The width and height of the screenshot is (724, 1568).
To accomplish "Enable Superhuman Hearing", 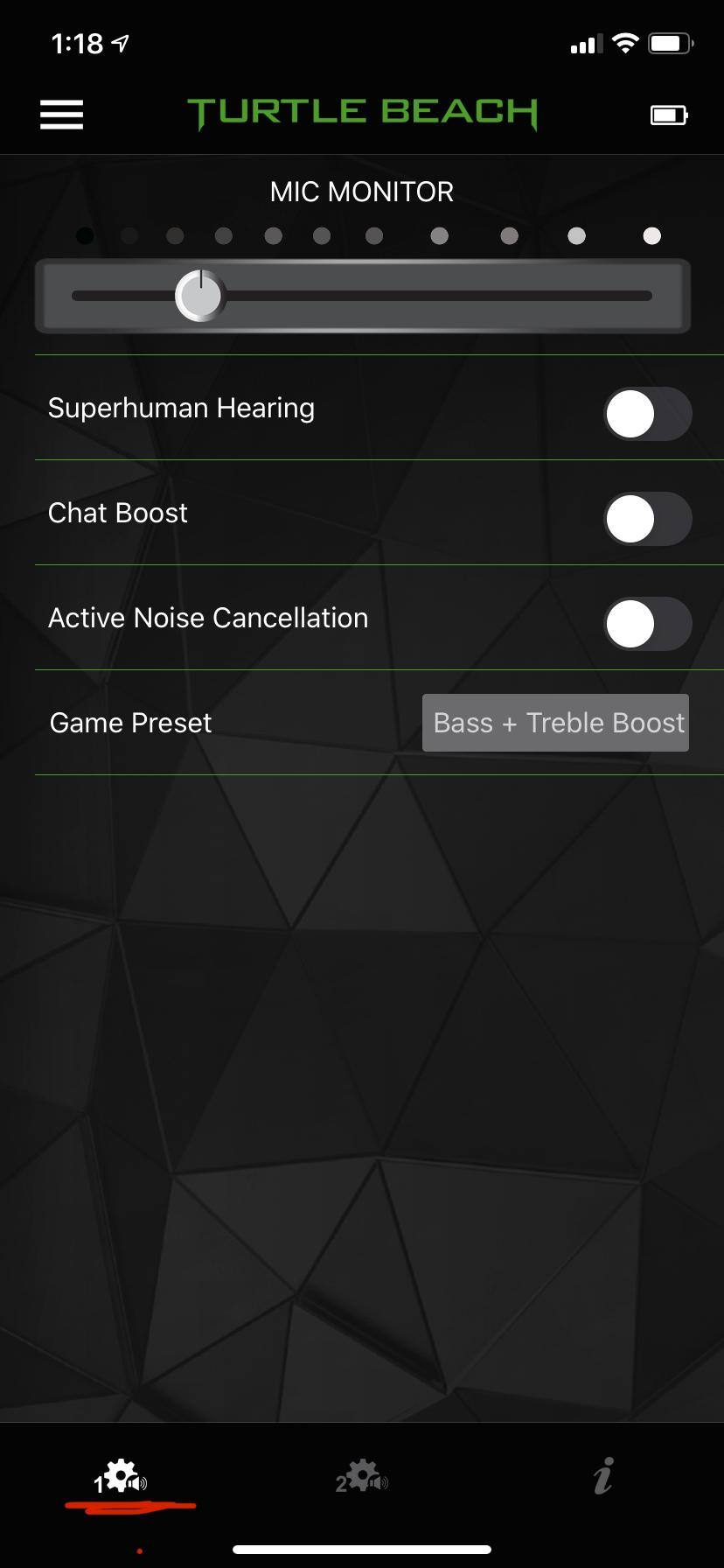I will [x=647, y=414].
